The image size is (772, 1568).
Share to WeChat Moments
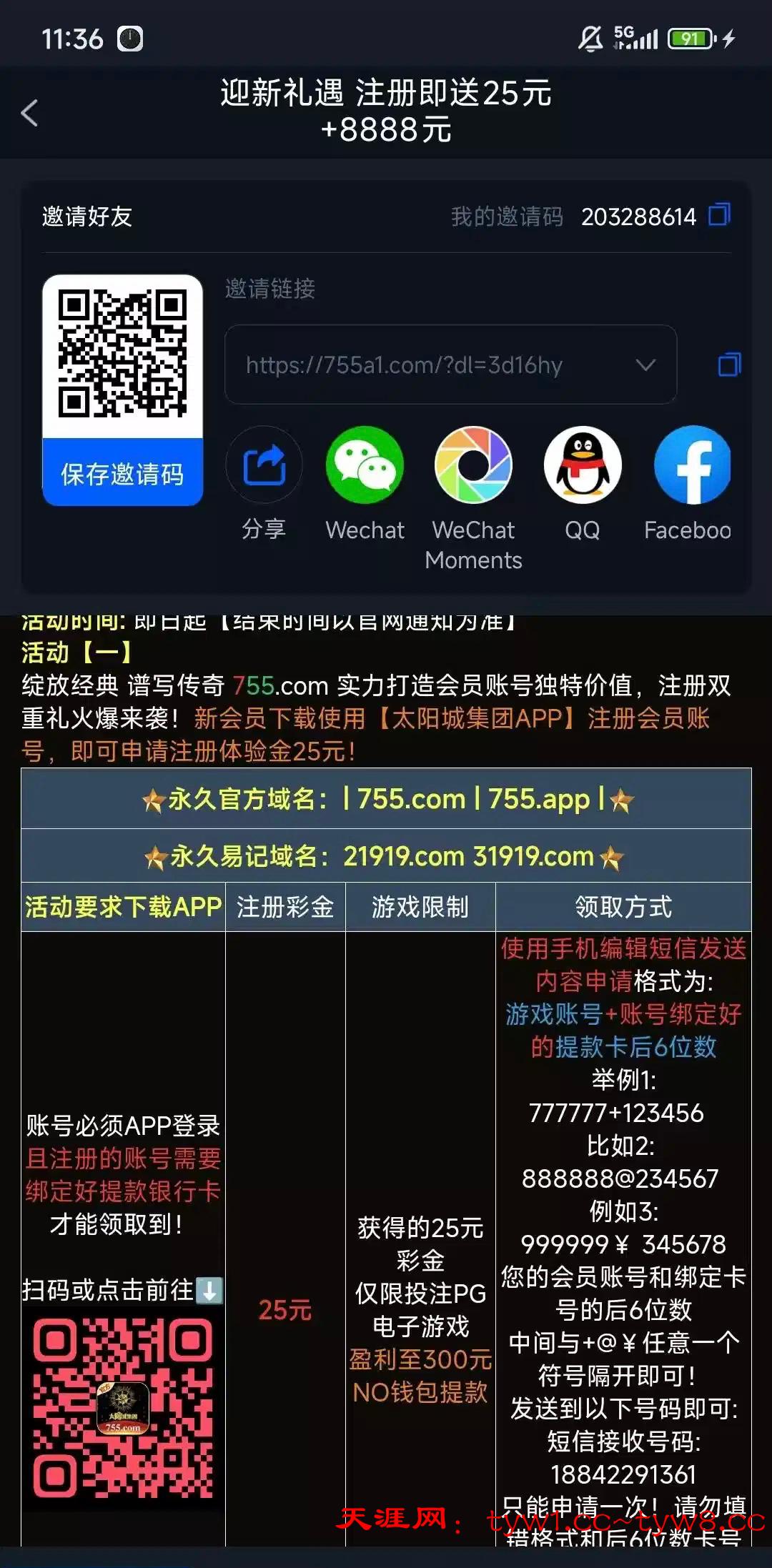[473, 465]
